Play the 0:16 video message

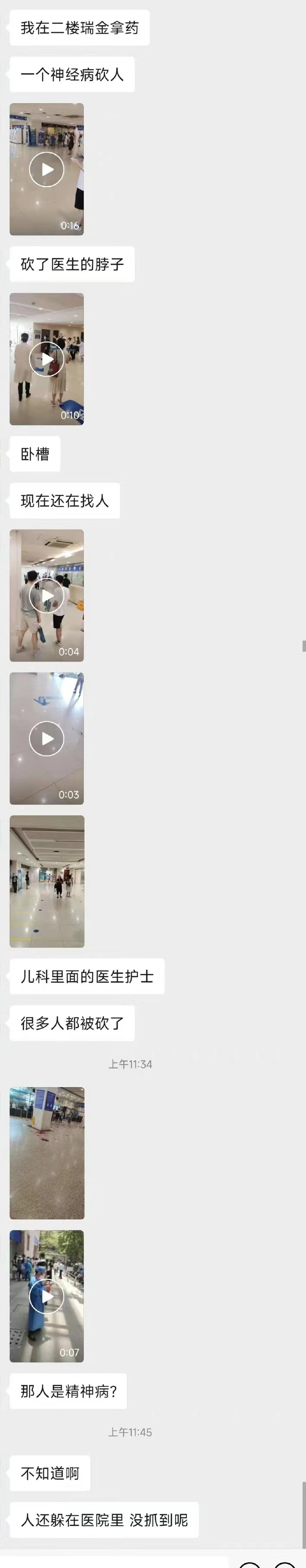47,169
